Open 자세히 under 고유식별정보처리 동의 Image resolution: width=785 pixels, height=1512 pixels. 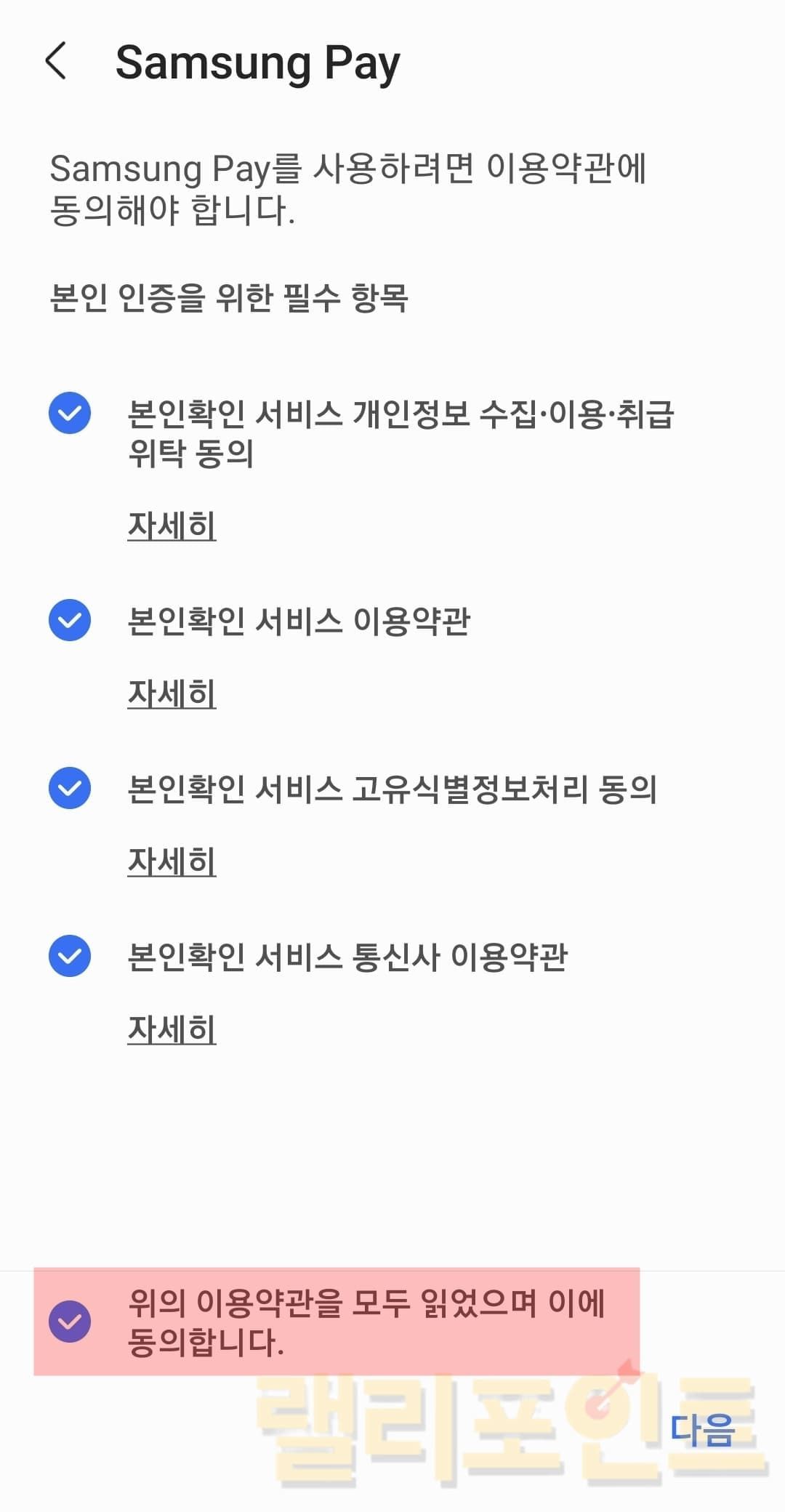tap(172, 861)
